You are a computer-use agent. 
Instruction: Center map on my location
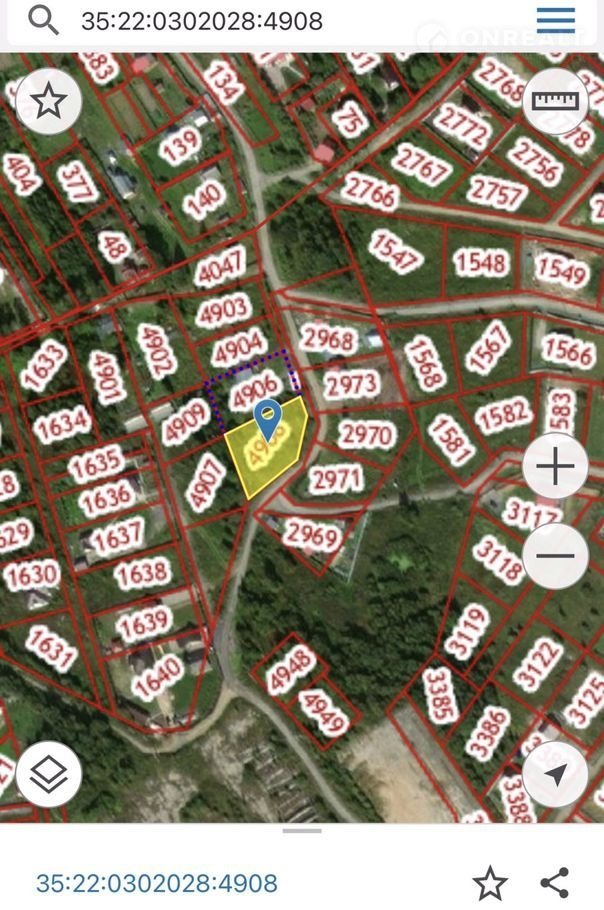(555, 773)
